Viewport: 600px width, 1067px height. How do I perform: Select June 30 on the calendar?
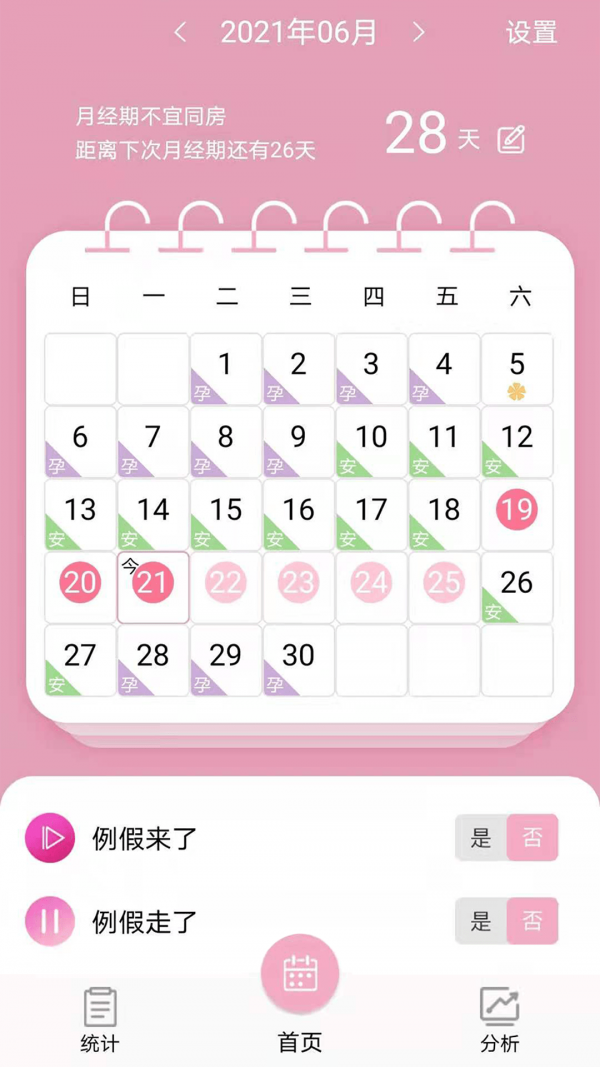298,659
